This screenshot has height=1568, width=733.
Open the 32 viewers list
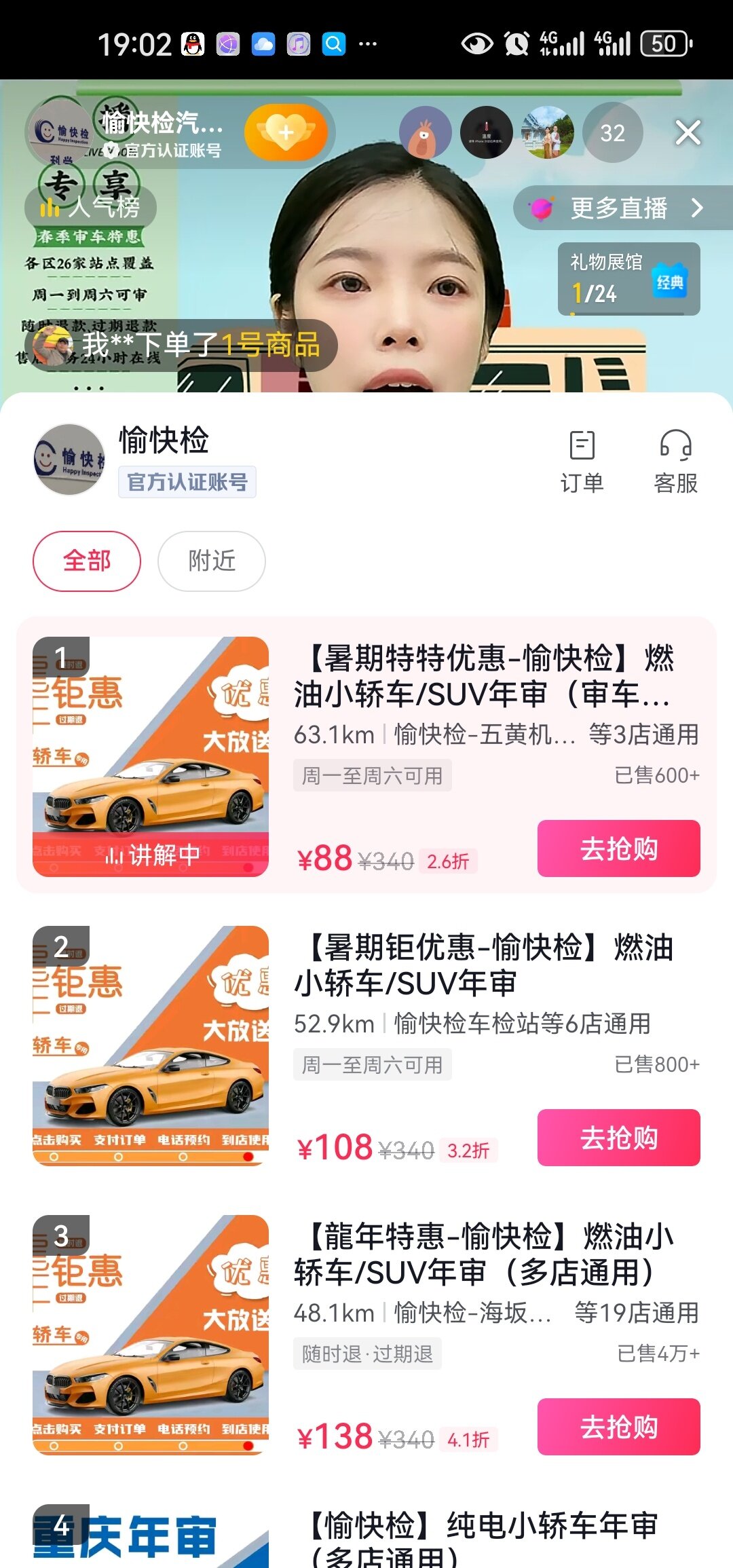point(612,132)
